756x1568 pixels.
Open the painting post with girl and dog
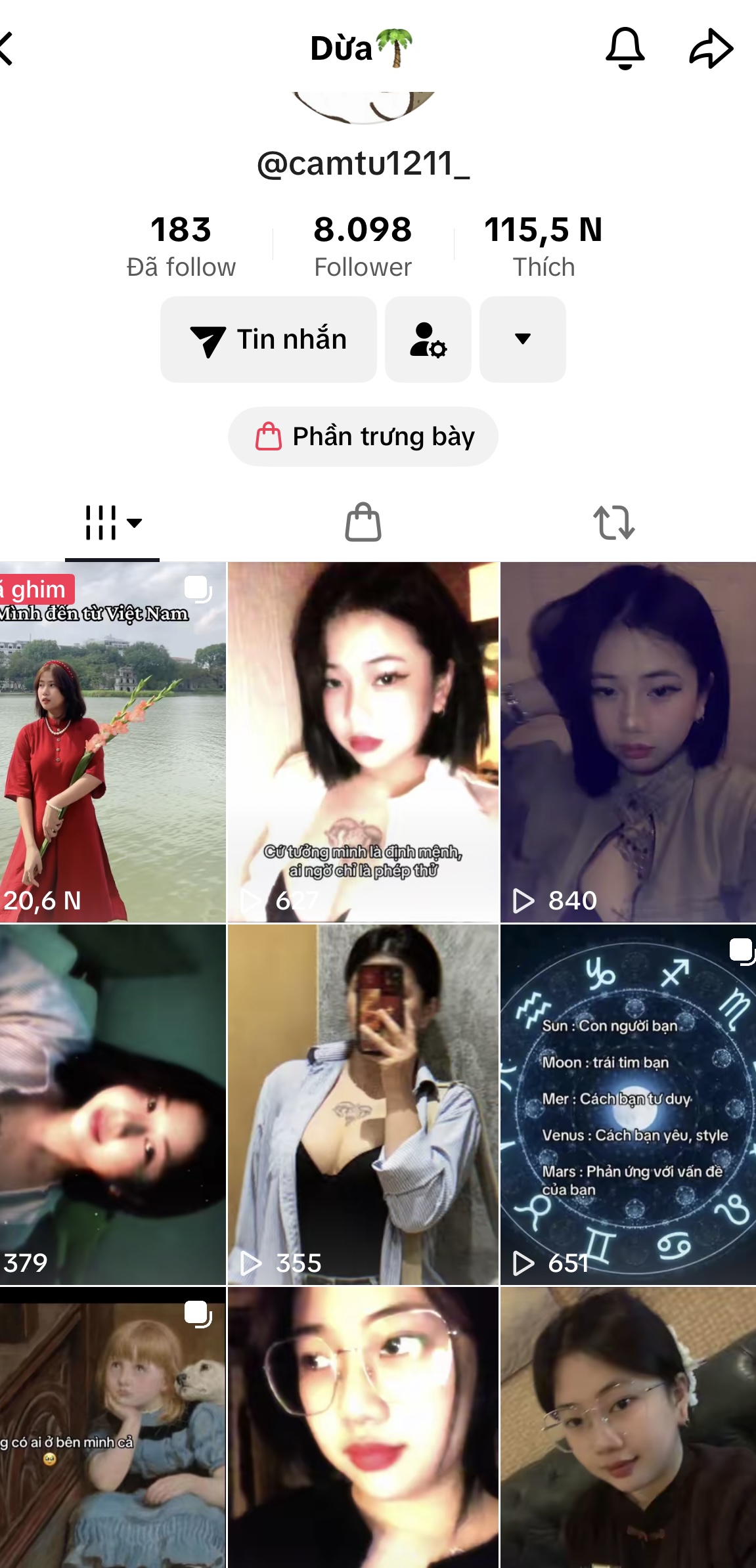(x=112, y=1428)
